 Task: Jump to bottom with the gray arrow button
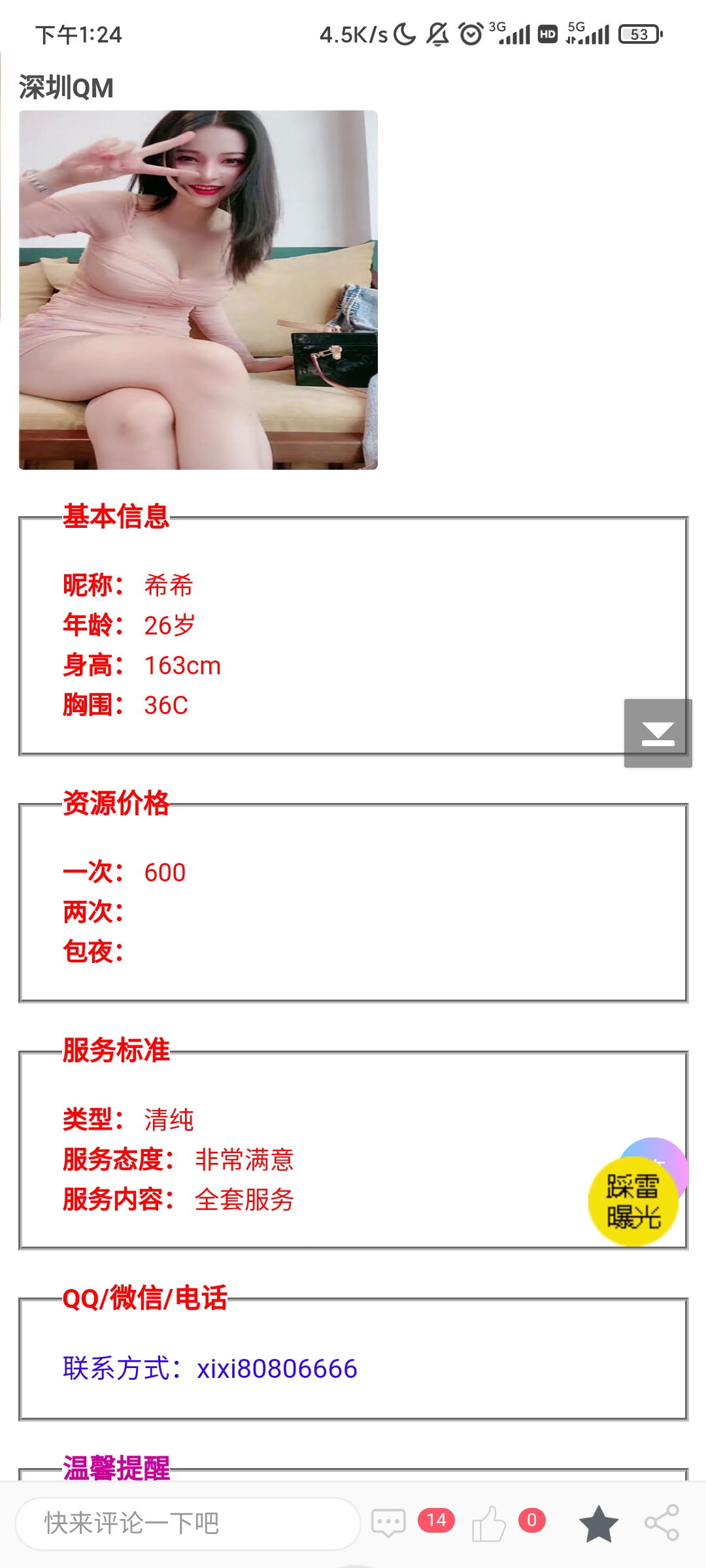[x=658, y=733]
